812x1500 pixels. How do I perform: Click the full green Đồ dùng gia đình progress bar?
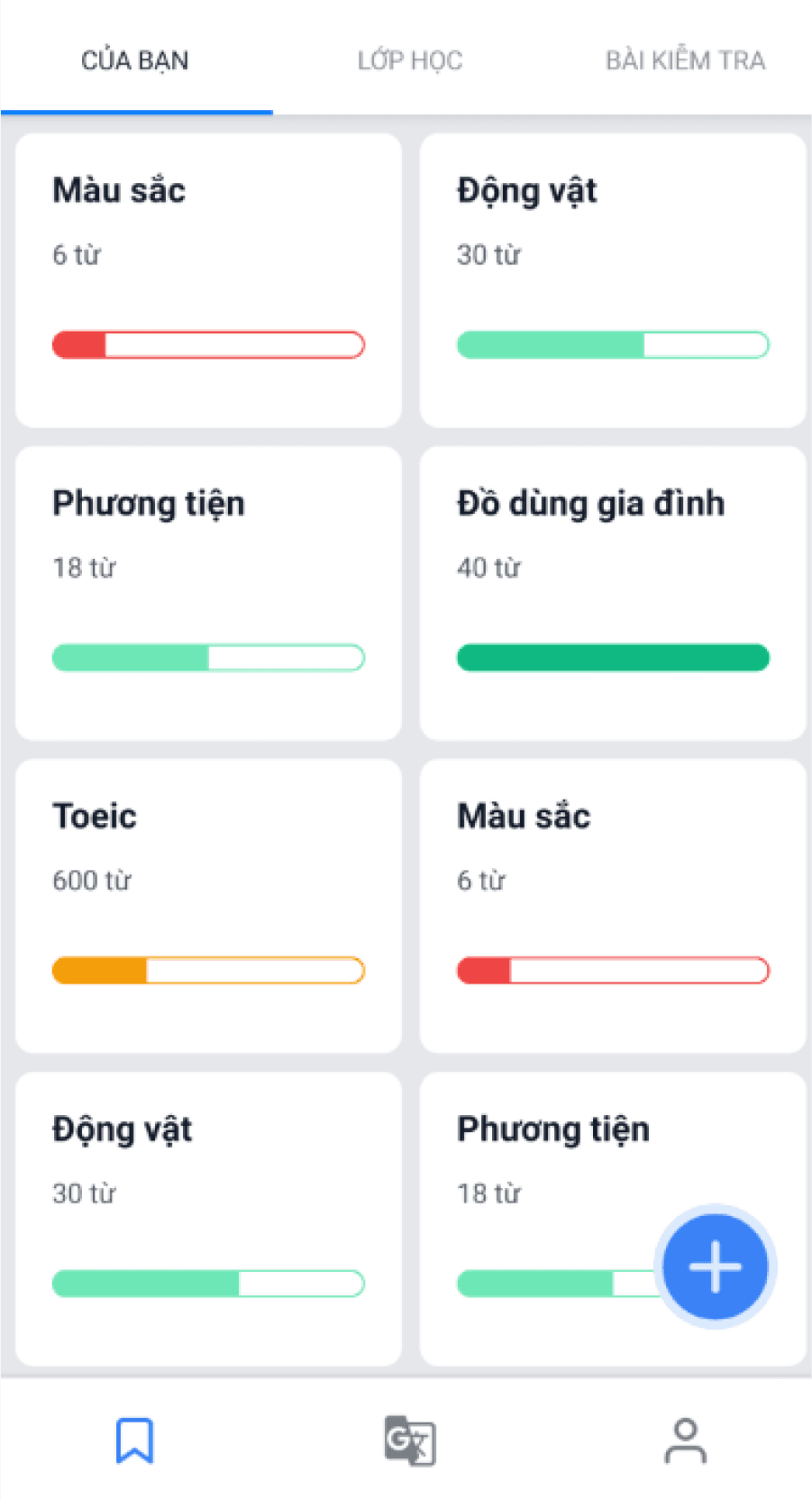pyautogui.click(x=612, y=658)
